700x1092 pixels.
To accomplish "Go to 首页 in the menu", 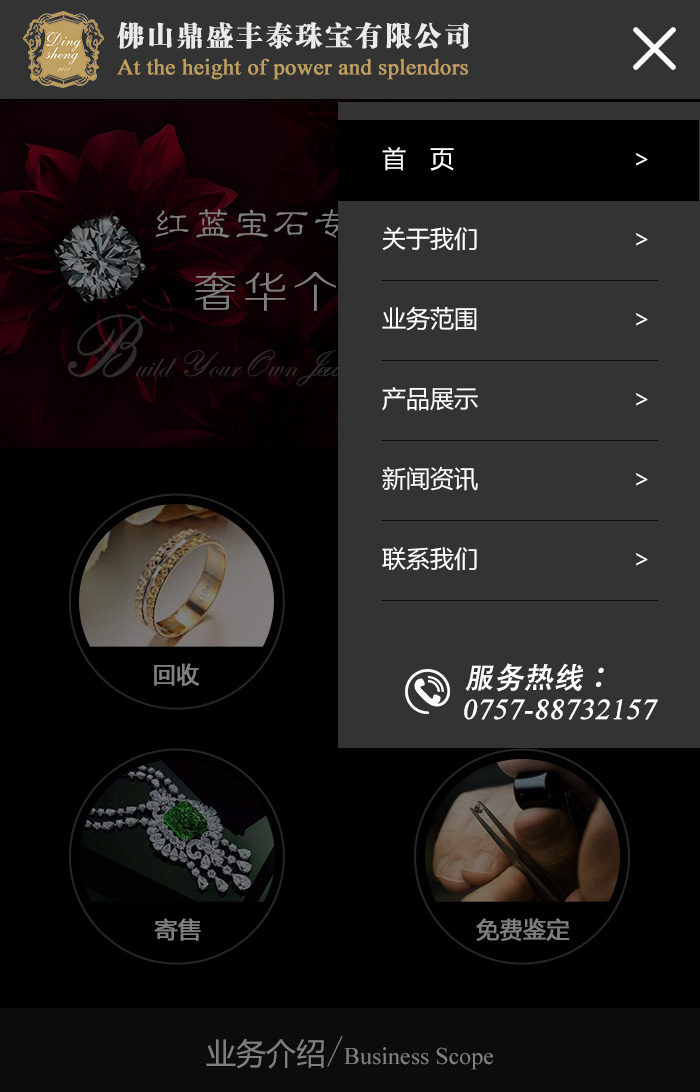I will click(x=518, y=160).
